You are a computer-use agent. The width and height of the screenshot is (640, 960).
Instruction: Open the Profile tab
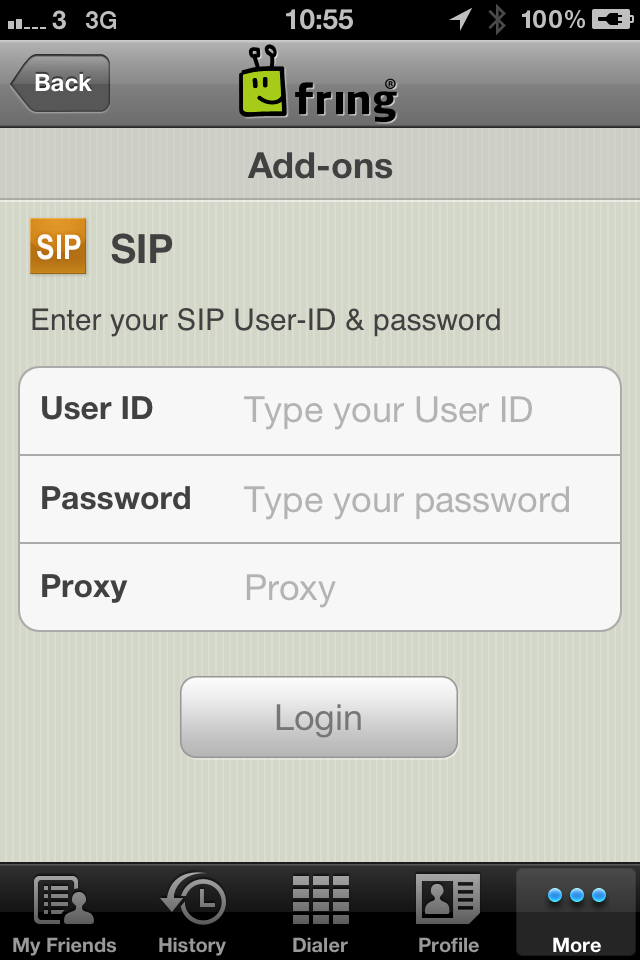pos(448,912)
